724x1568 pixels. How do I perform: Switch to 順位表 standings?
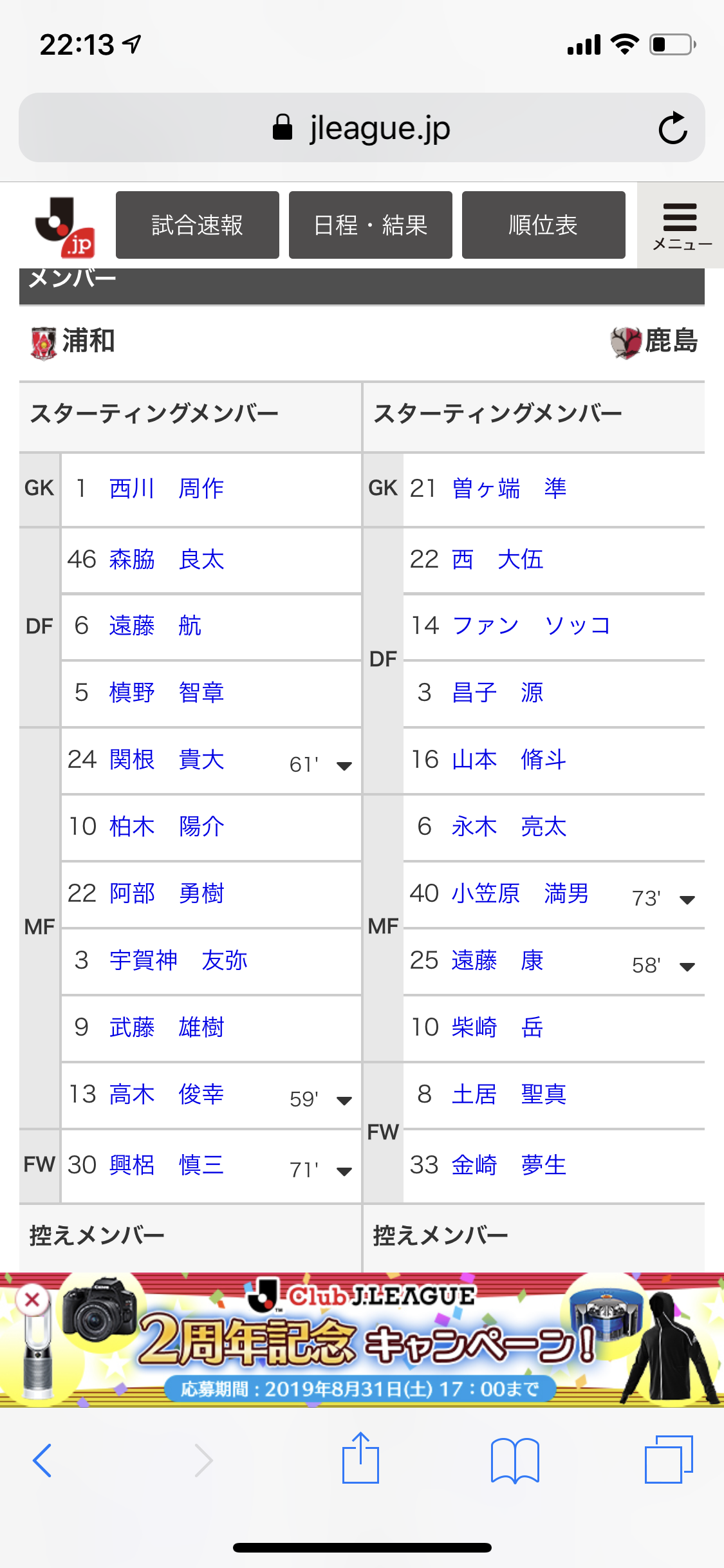(544, 225)
